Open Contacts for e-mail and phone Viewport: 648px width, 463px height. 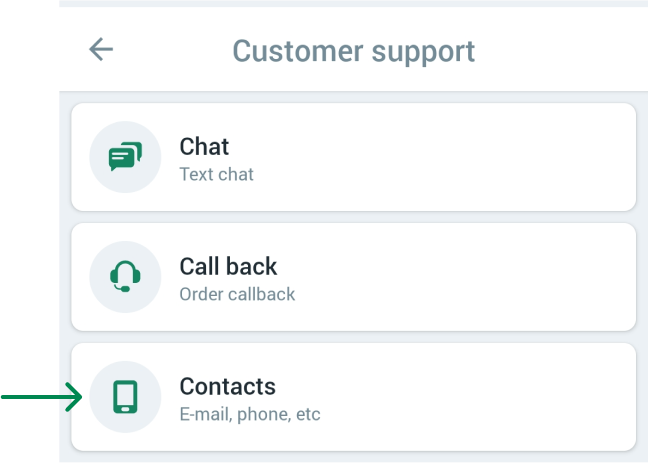(x=353, y=398)
